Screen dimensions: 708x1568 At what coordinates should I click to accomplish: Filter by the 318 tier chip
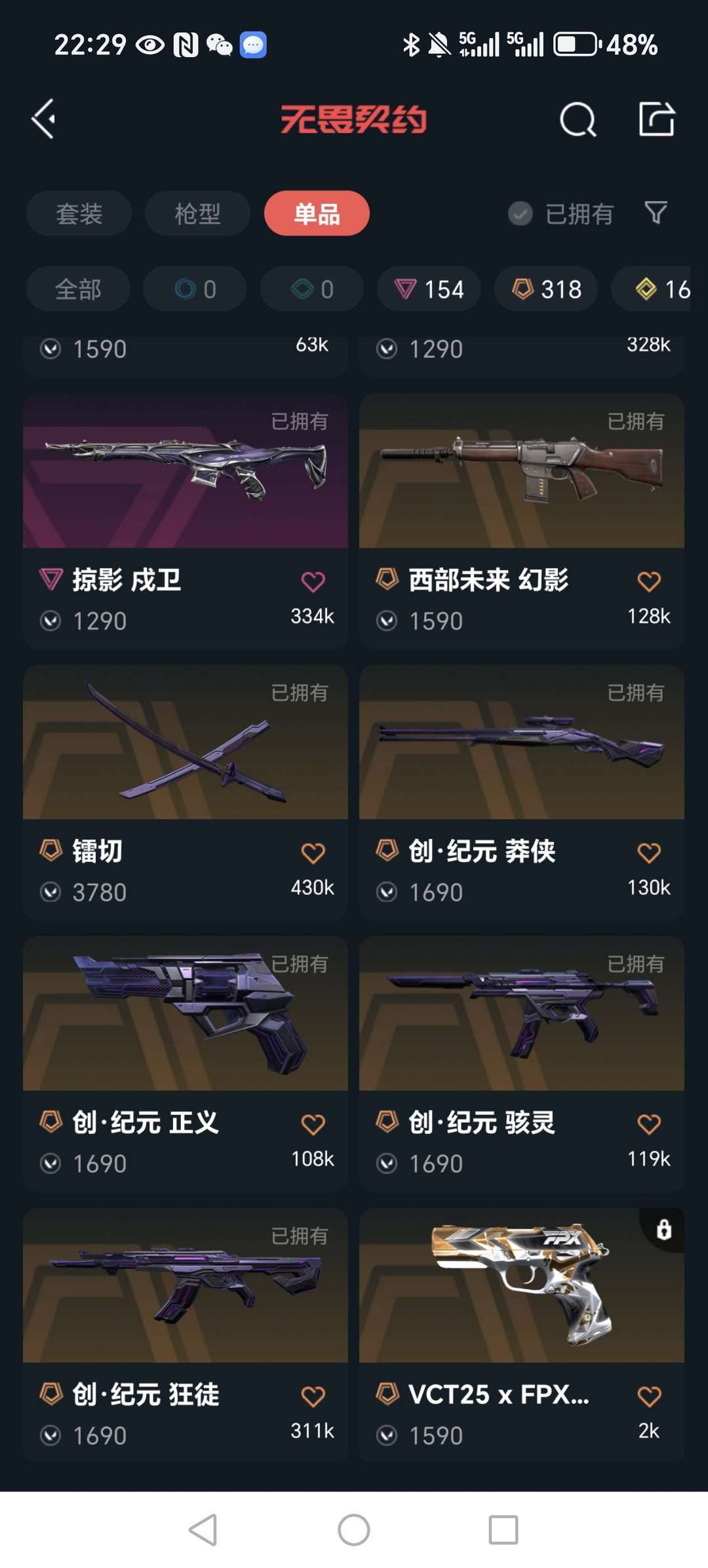tap(545, 289)
